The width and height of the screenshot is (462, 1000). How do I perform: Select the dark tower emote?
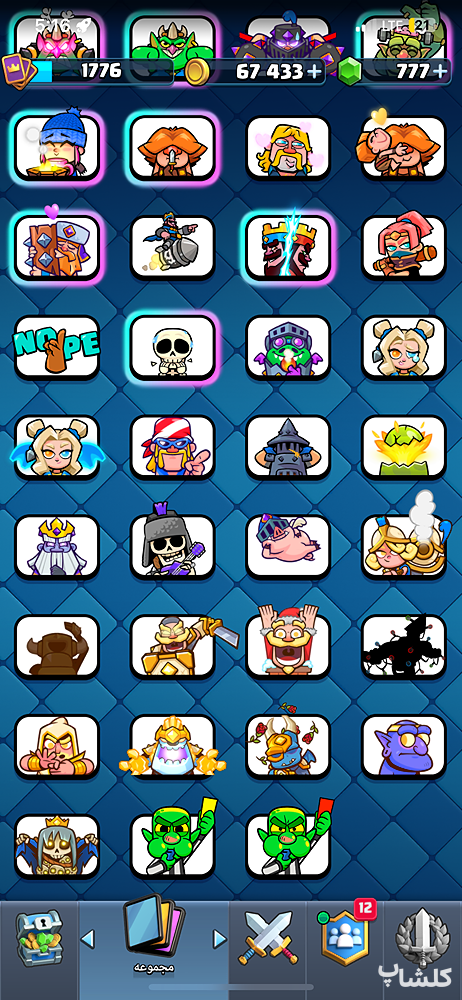(288, 446)
